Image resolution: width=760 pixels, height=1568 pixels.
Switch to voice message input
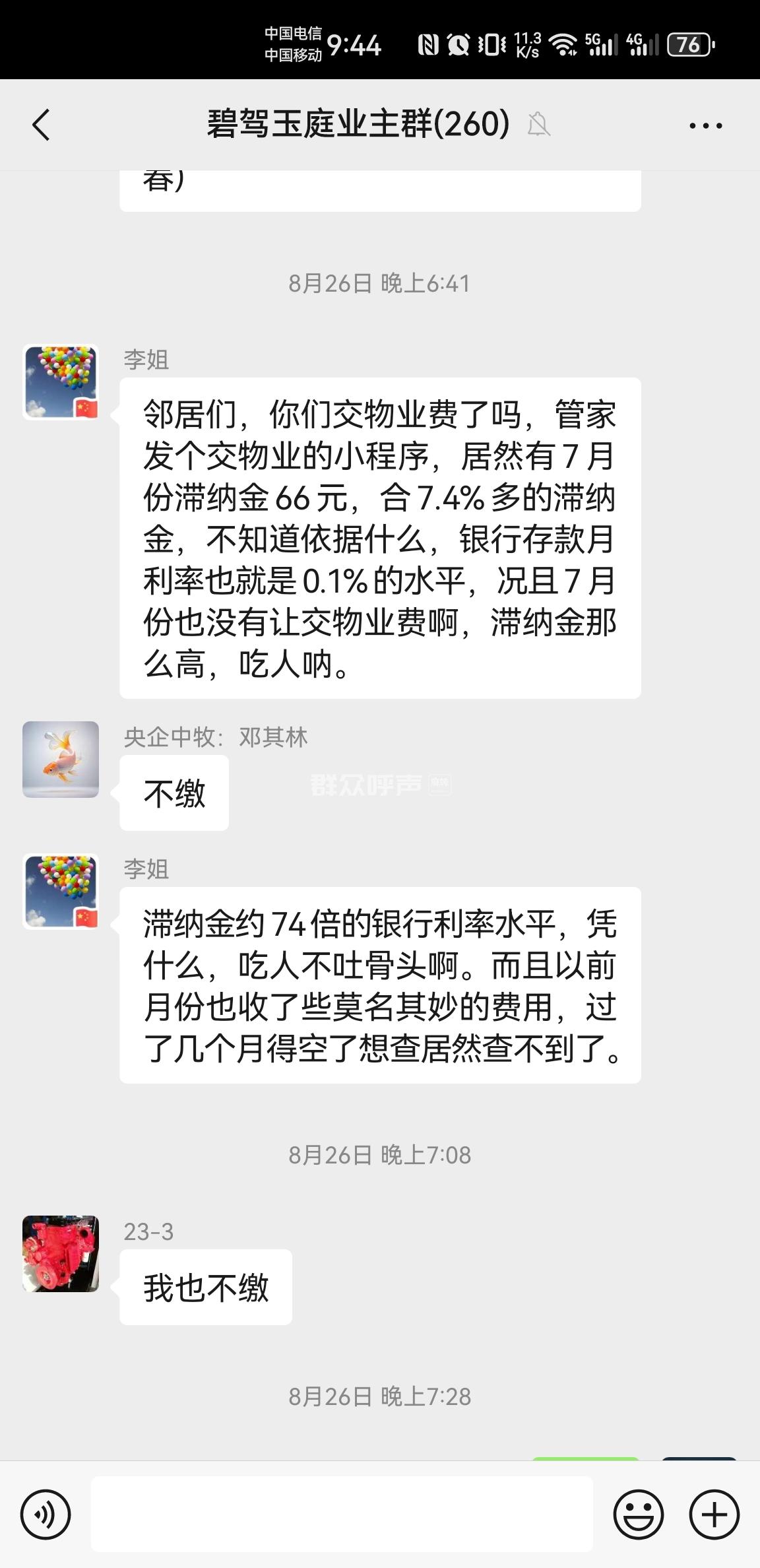pos(45,1514)
